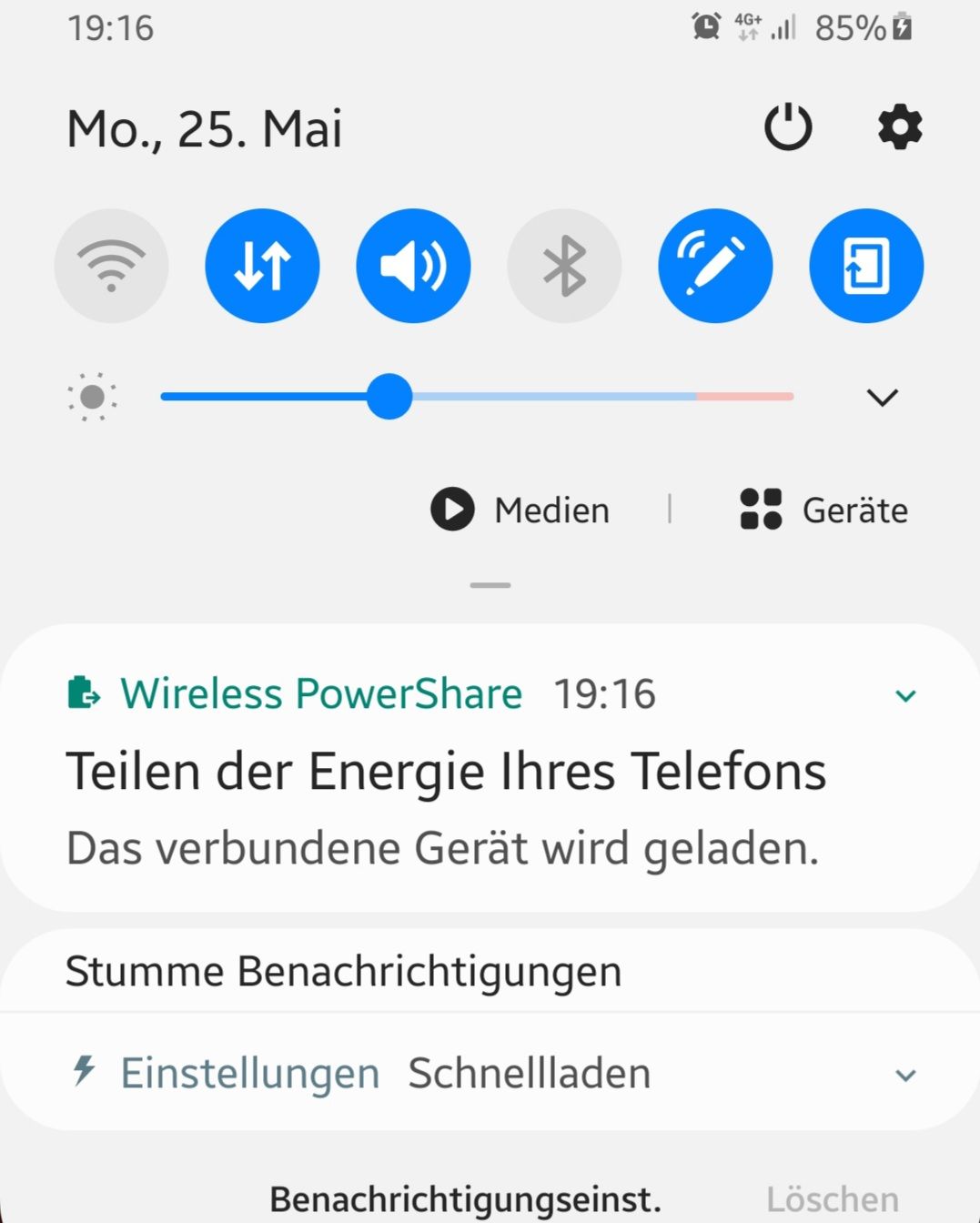Expand the Schnellladen notification chevron

tap(905, 1075)
